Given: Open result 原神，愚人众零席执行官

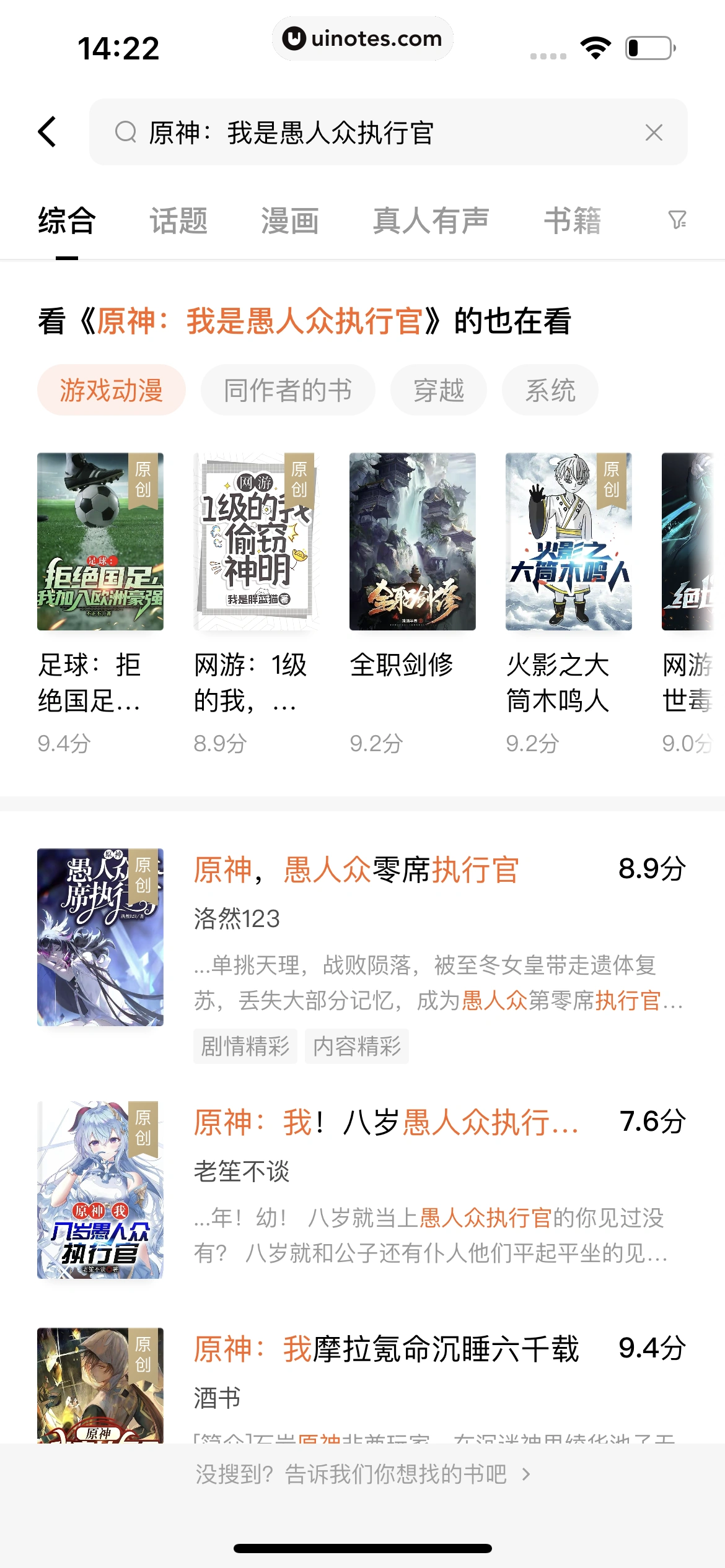Looking at the screenshot, I should (356, 870).
